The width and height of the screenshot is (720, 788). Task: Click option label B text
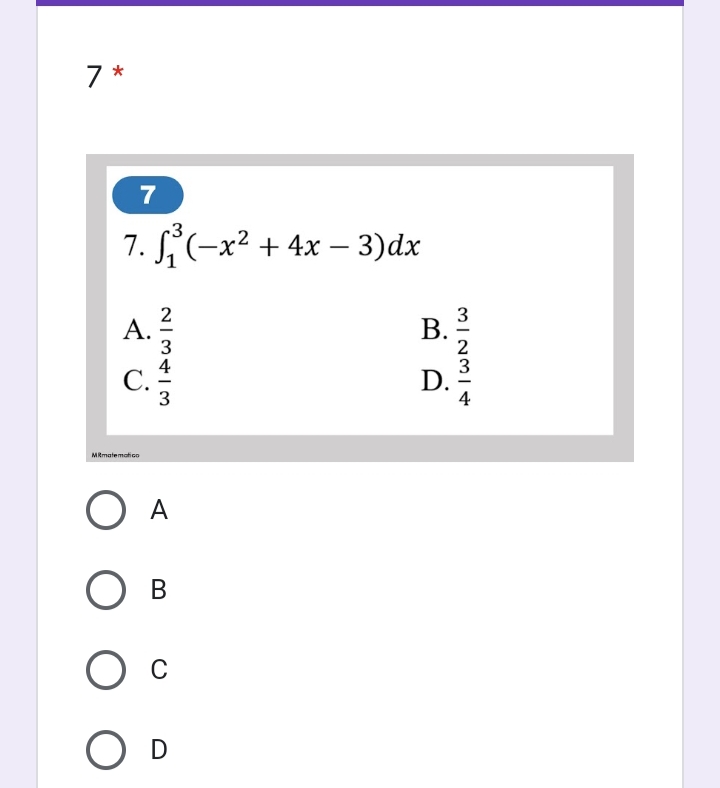(x=156, y=591)
